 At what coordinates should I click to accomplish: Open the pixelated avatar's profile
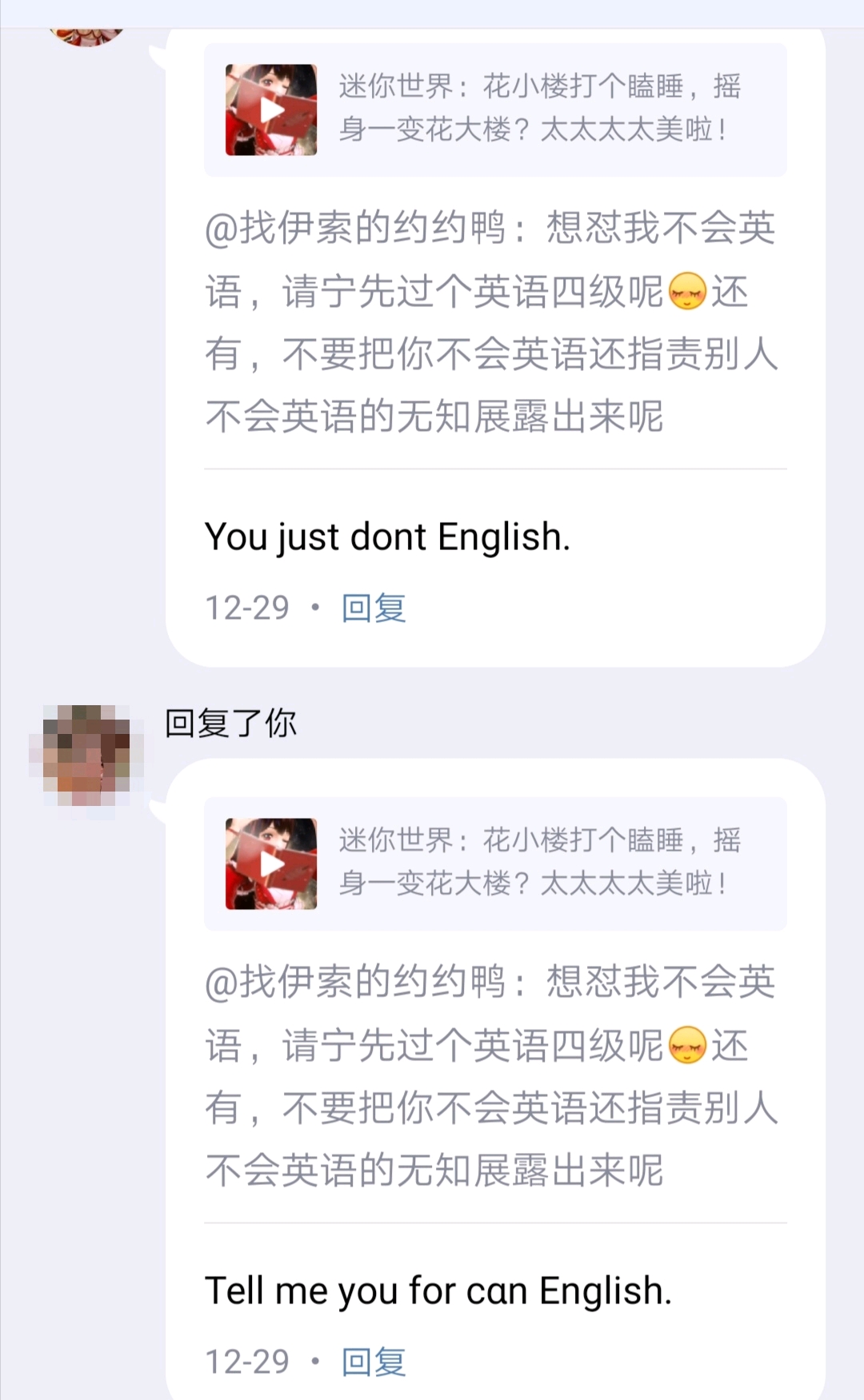tap(87, 755)
